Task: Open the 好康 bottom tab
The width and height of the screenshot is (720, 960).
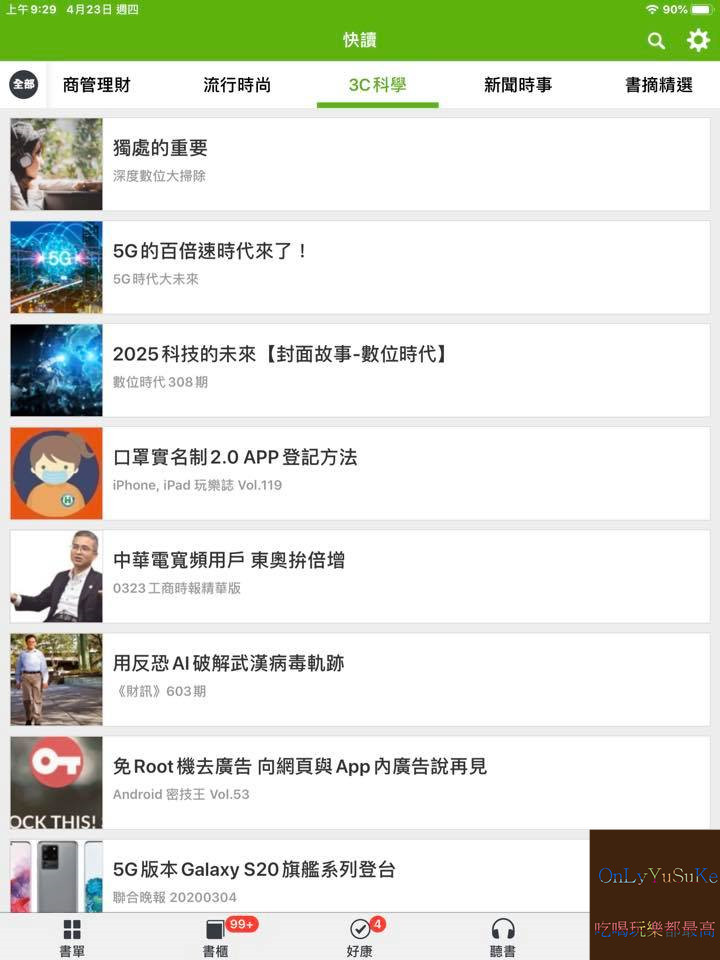Action: click(360, 937)
